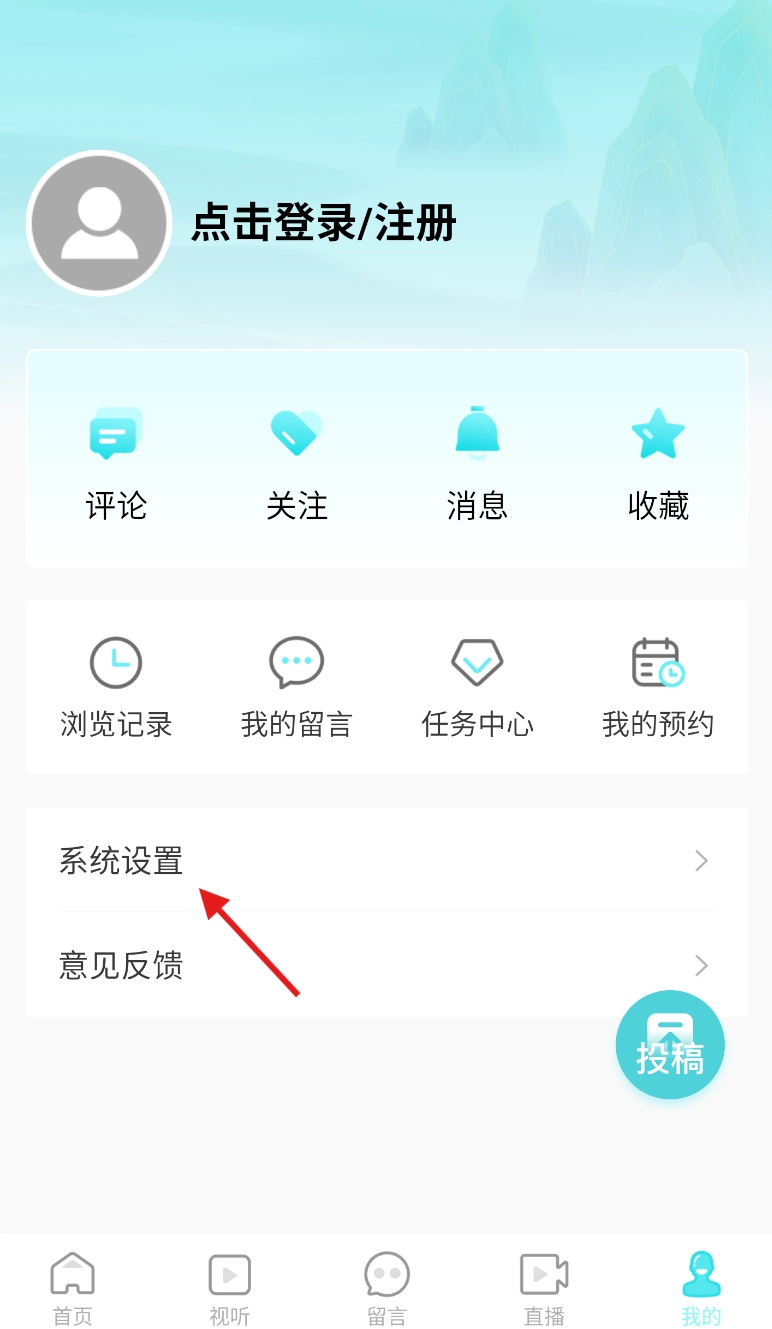Open 评论 comments section
The height and width of the screenshot is (1329, 772).
pyautogui.click(x=116, y=463)
